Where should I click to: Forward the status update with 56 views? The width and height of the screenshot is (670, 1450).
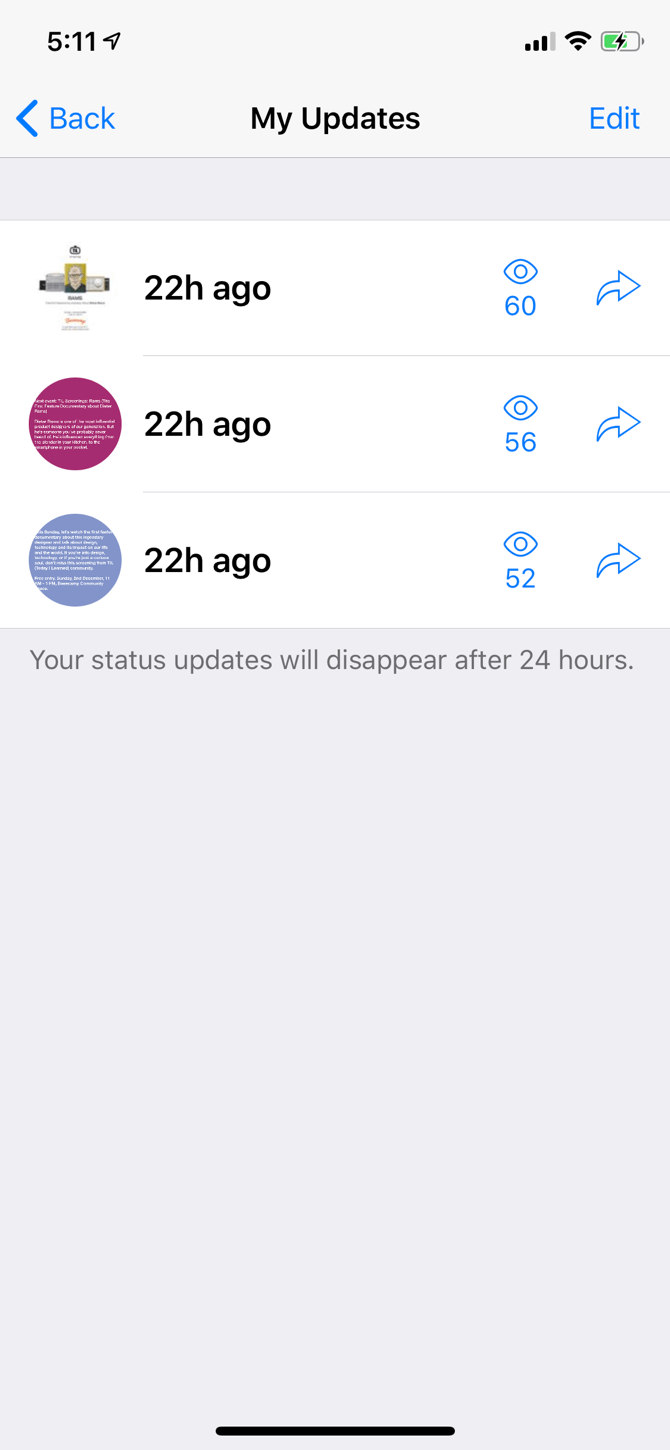click(618, 424)
